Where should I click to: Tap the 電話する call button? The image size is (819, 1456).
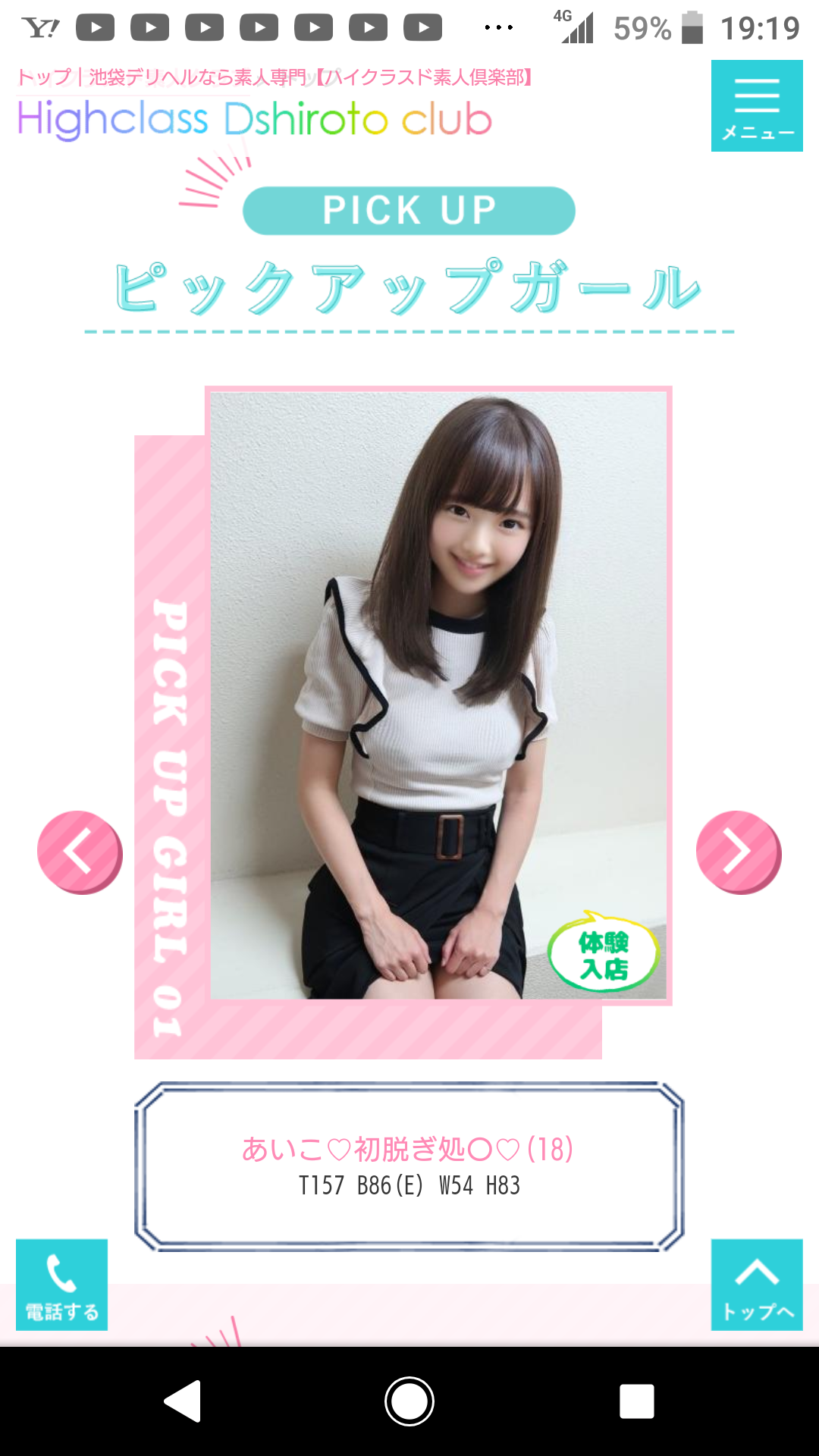pos(61,1285)
